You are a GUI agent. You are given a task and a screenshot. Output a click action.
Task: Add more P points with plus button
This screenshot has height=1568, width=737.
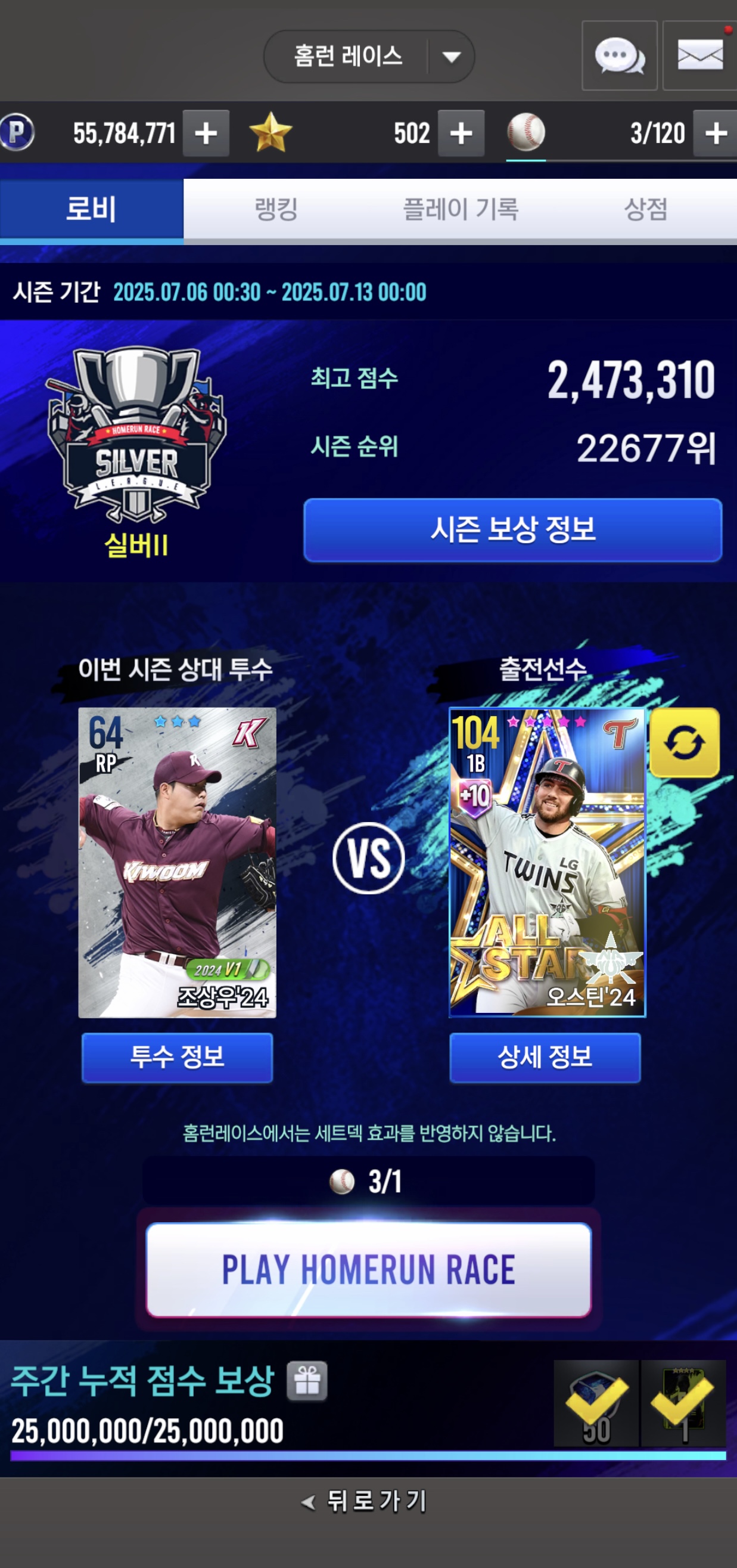tap(206, 134)
